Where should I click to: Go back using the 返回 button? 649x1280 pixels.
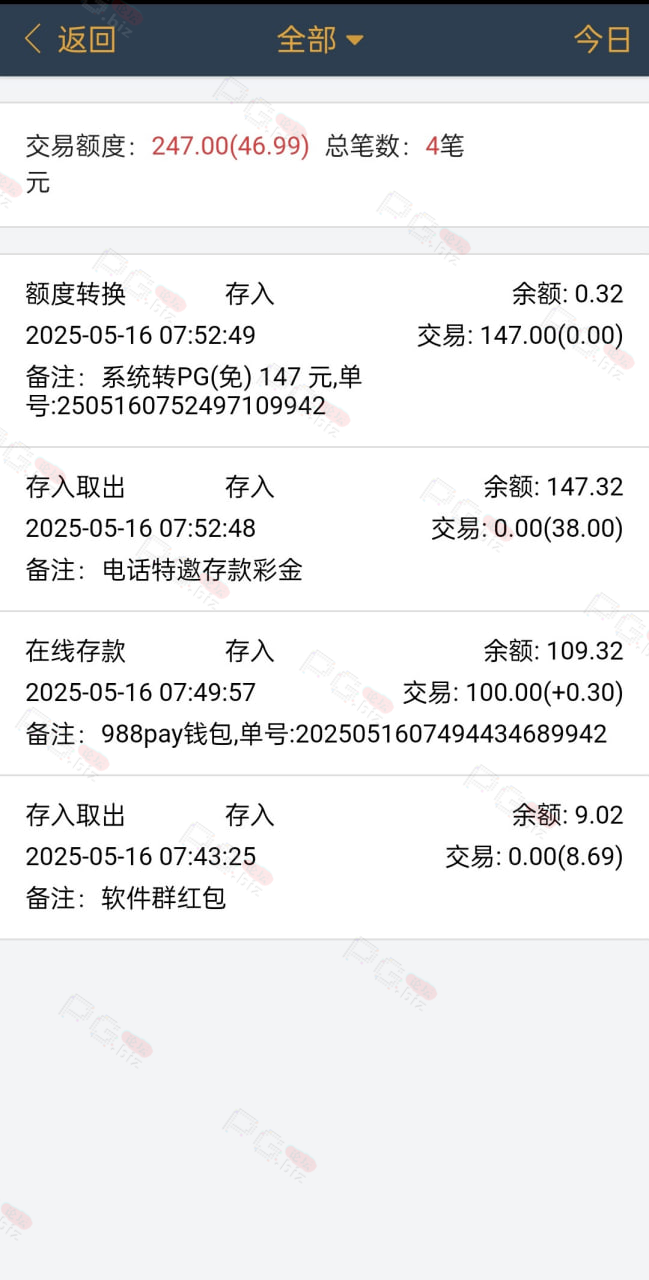point(70,40)
